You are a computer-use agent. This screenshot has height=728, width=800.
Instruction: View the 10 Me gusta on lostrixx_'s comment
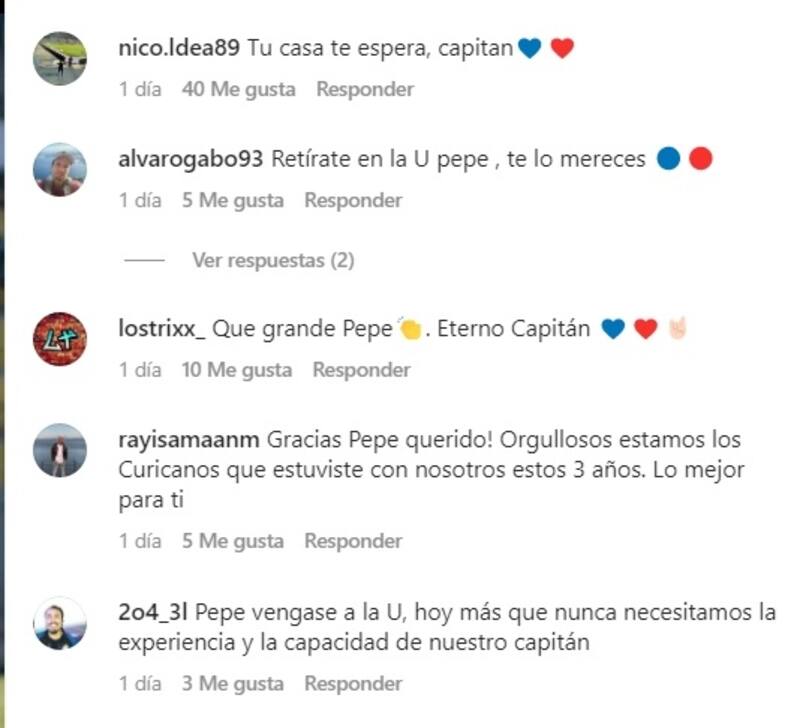(x=237, y=370)
